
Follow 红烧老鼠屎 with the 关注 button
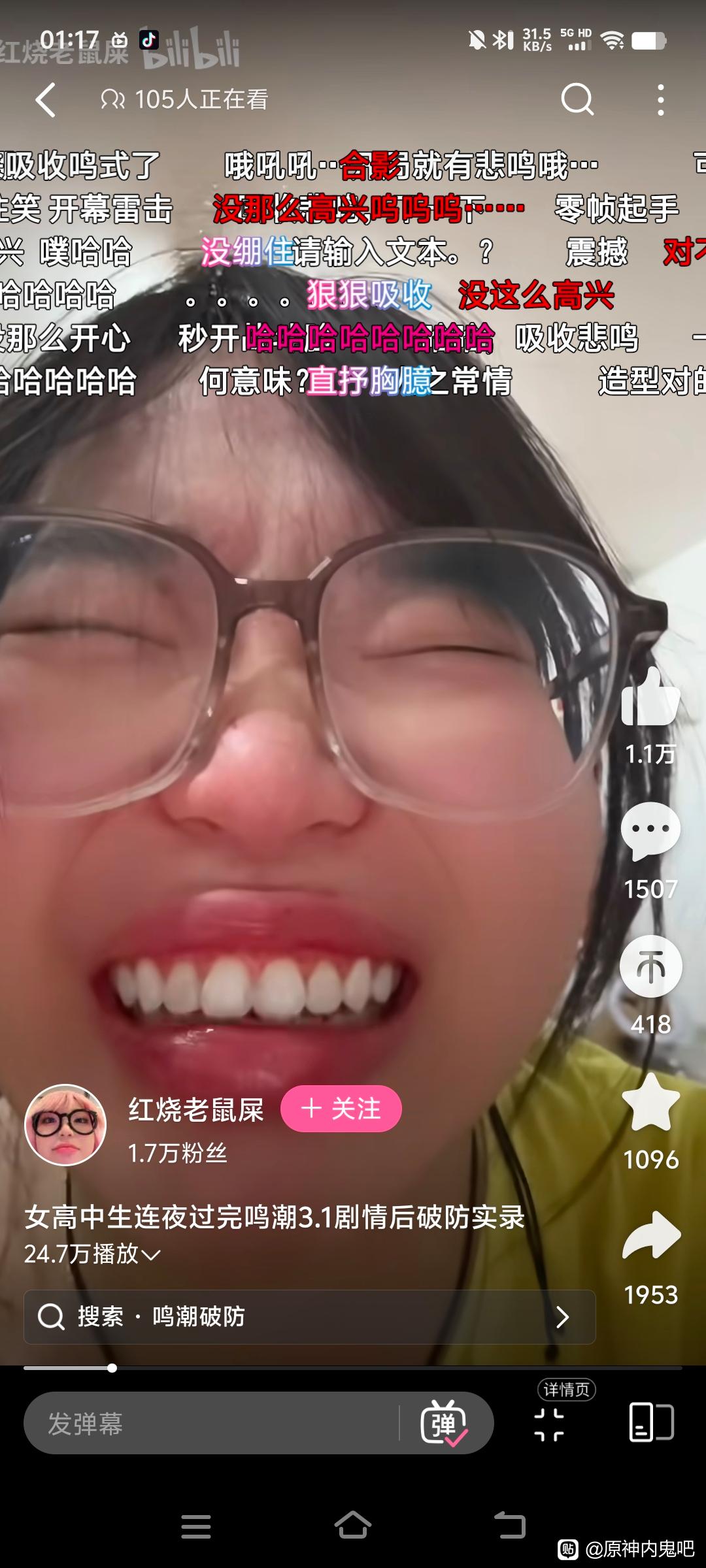click(341, 1109)
